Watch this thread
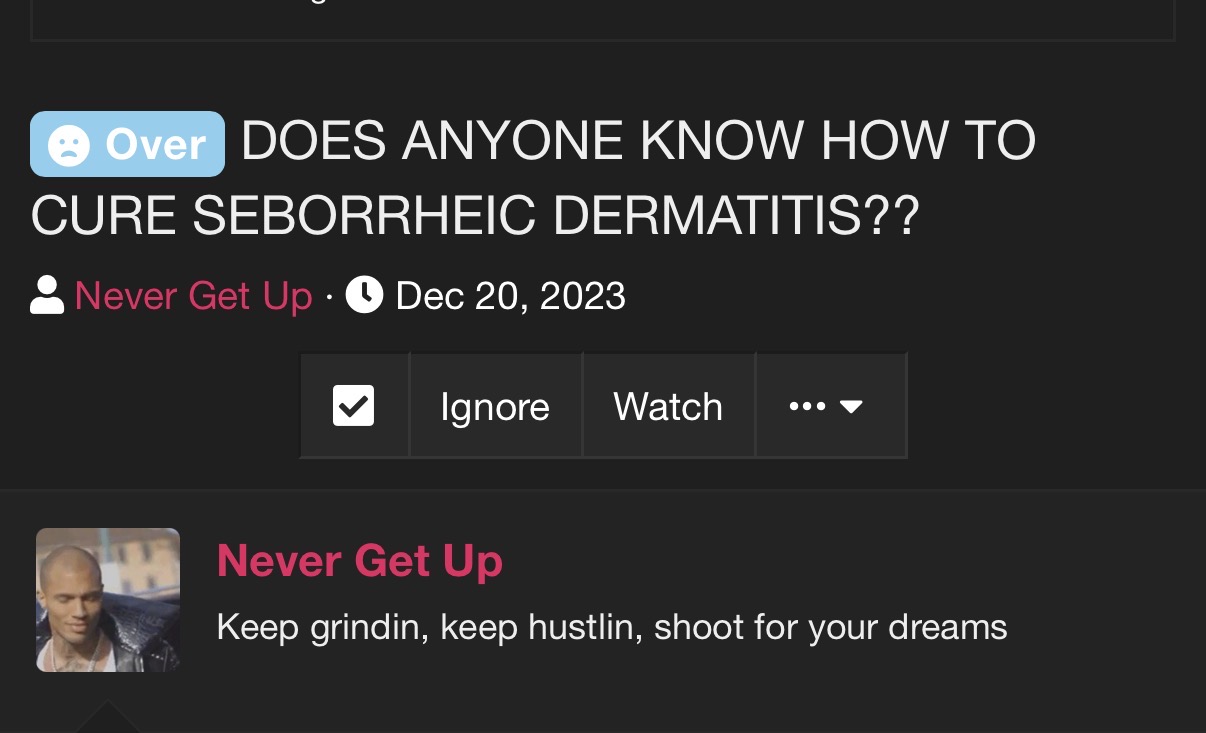 668,407
